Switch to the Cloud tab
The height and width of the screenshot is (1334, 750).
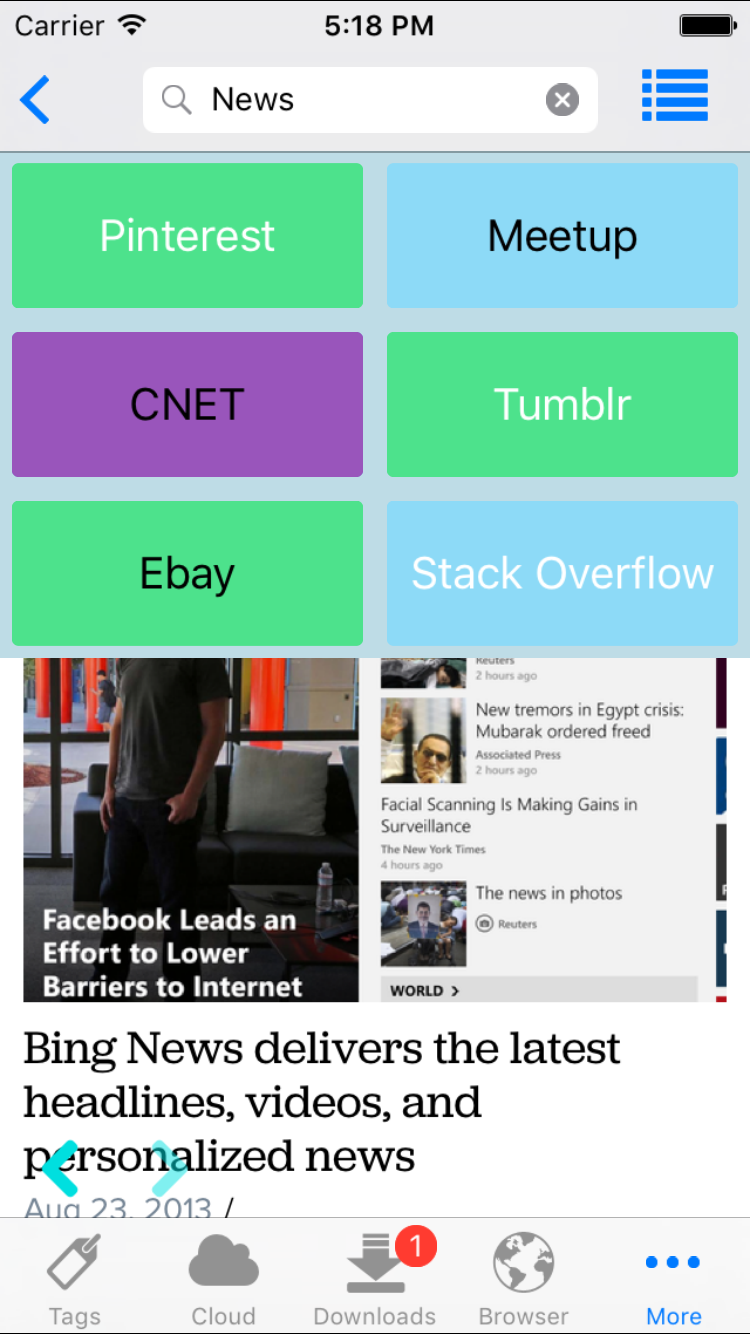pyautogui.click(x=224, y=1280)
